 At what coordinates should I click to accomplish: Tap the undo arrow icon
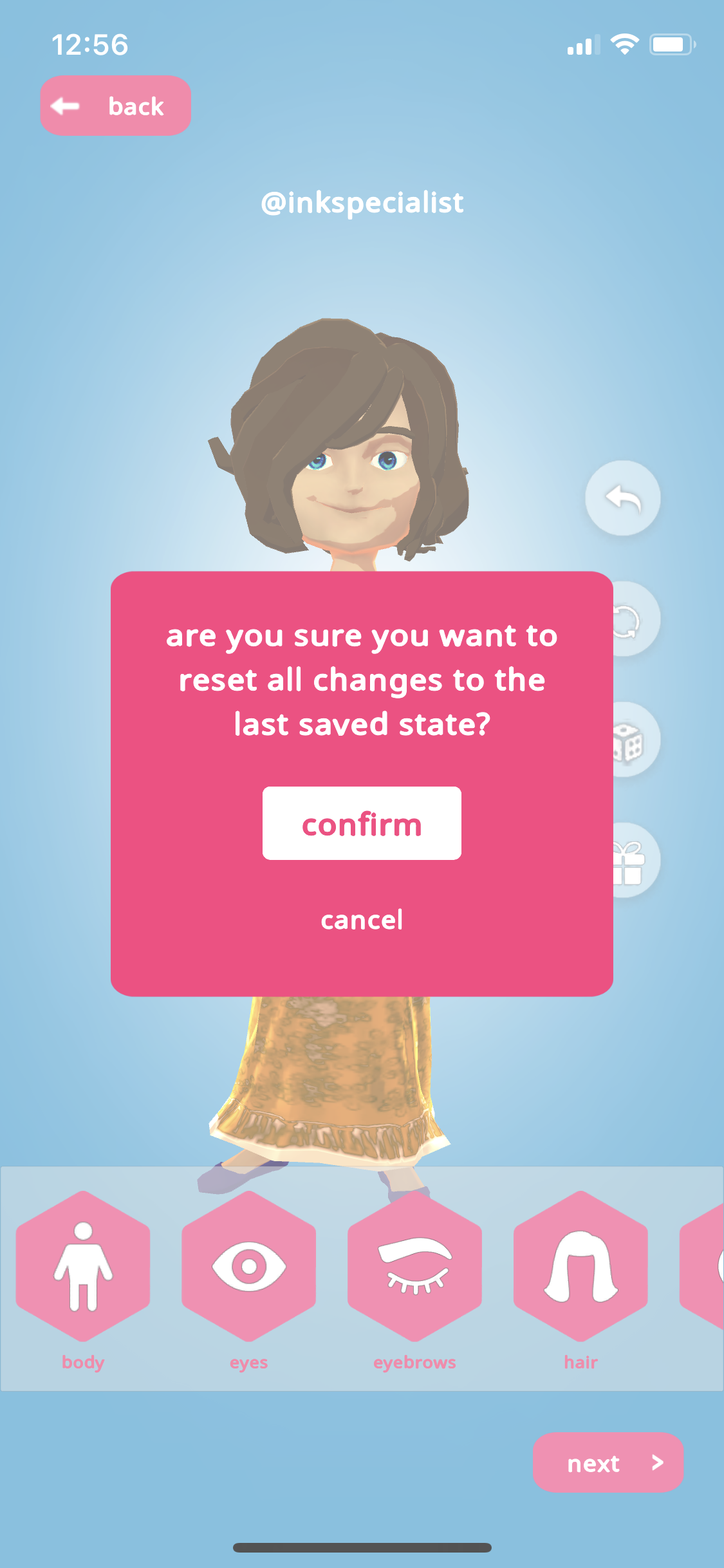click(x=622, y=498)
